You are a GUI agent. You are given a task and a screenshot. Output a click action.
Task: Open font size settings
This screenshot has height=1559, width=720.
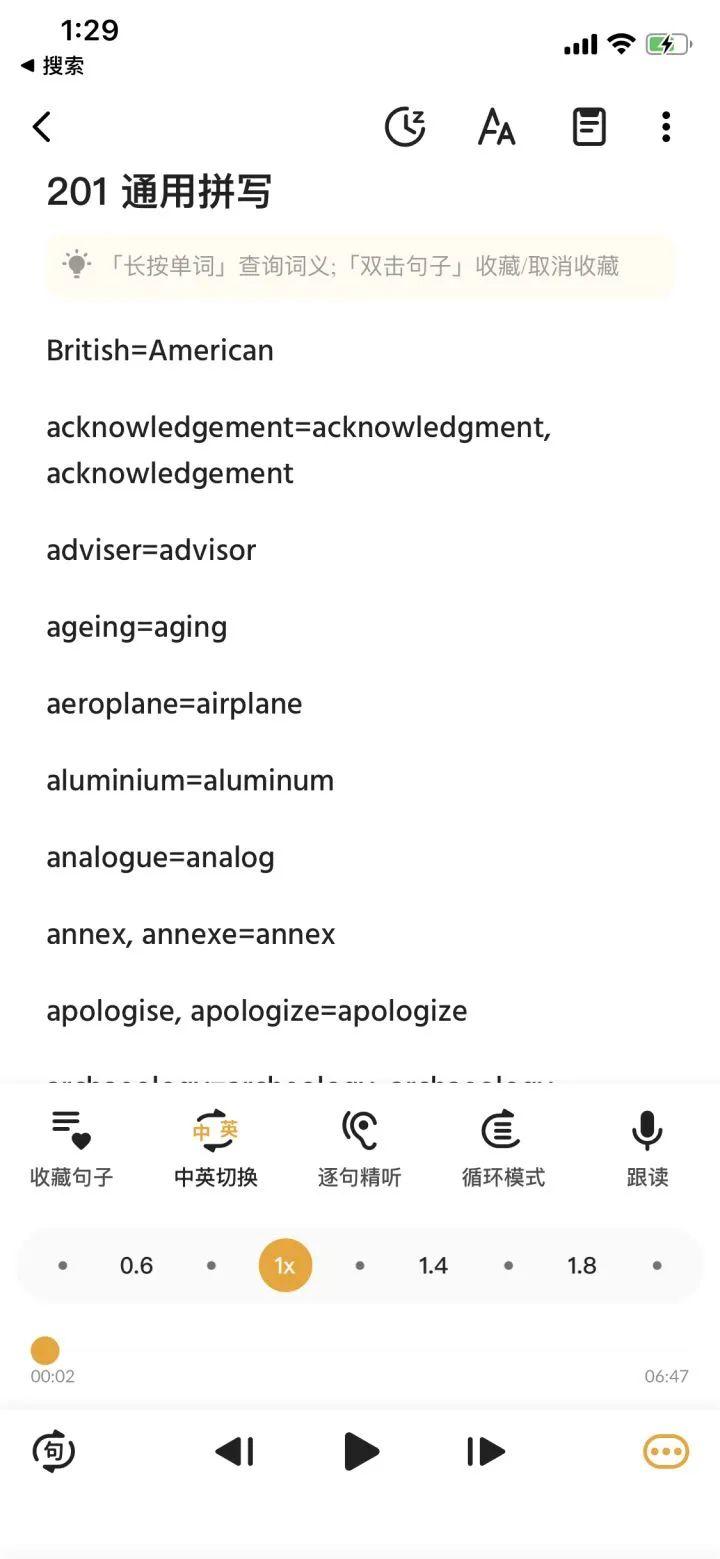point(496,127)
